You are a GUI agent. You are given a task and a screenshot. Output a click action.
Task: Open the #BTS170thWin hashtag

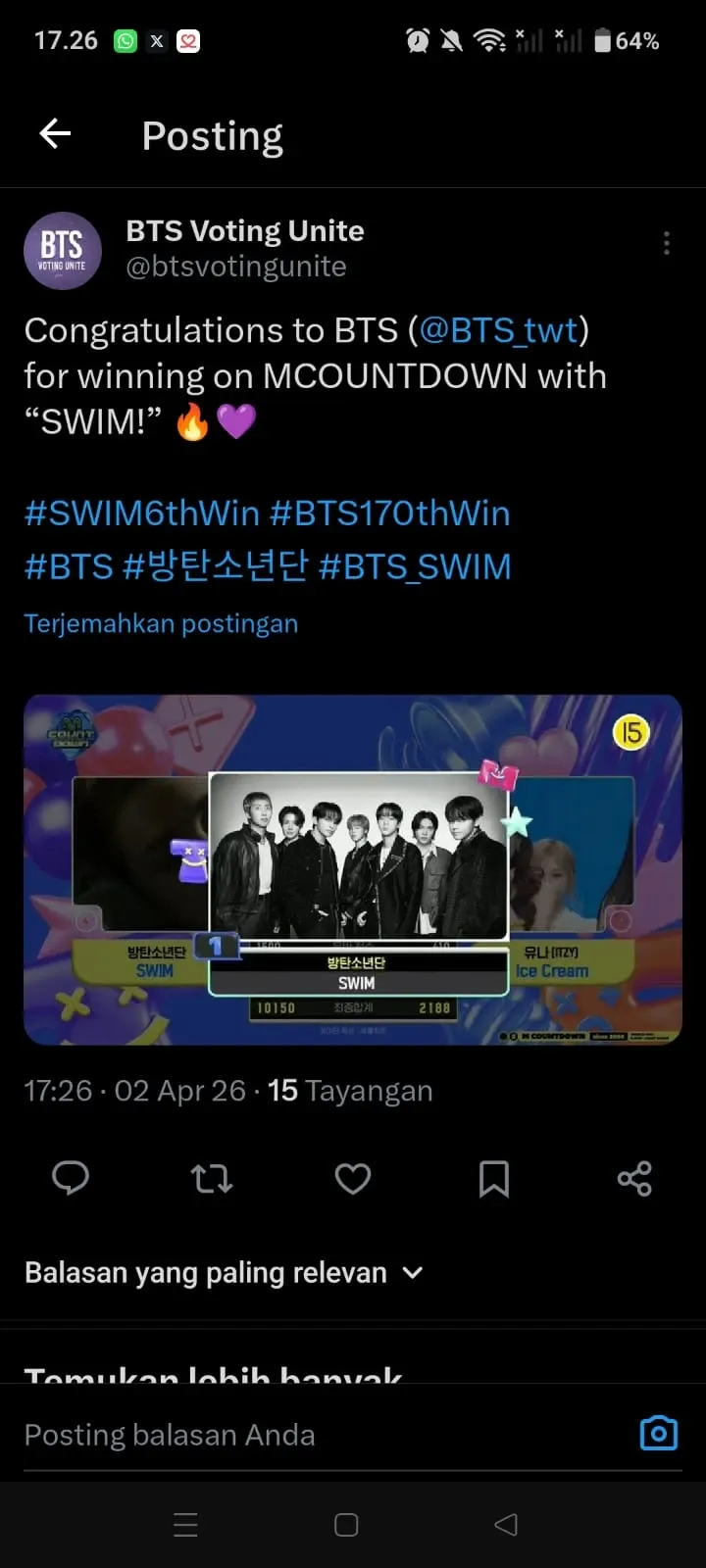click(389, 514)
